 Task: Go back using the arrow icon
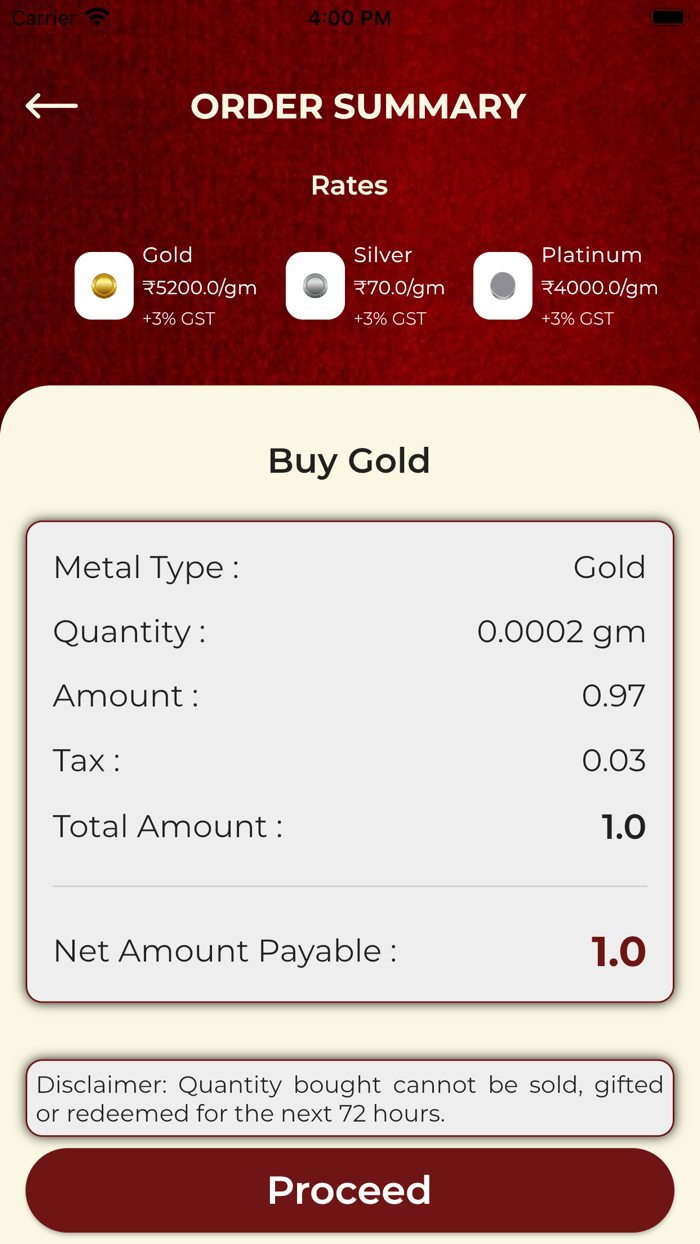pyautogui.click(x=52, y=106)
